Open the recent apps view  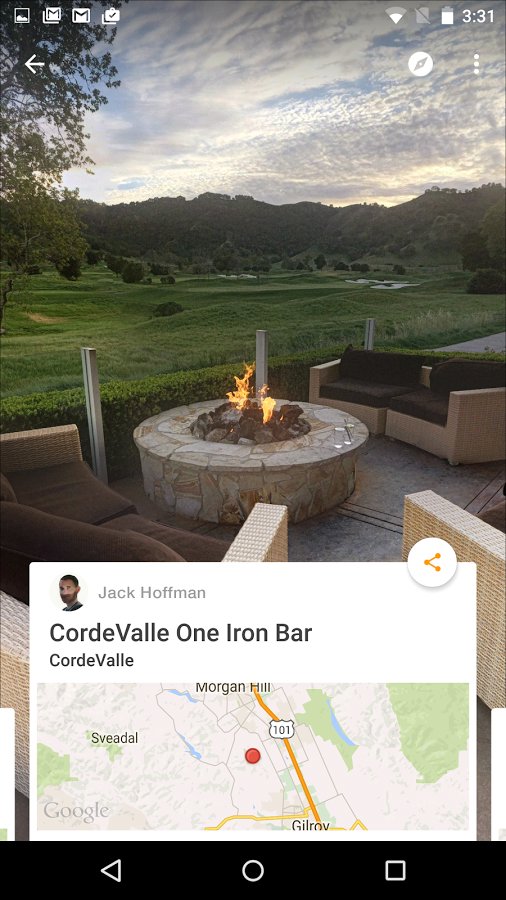(395, 871)
